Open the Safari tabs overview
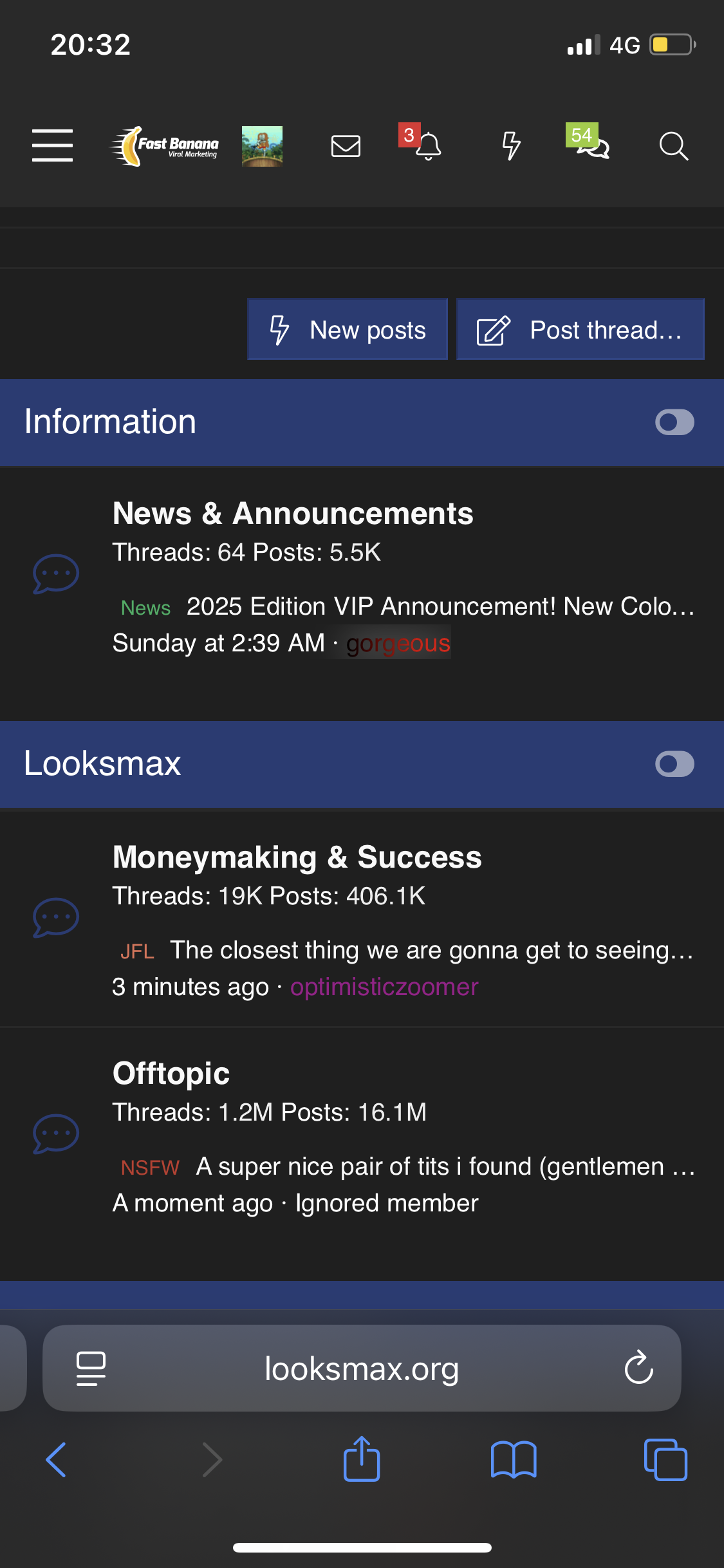Screen dimensions: 724x1568 [665, 1459]
